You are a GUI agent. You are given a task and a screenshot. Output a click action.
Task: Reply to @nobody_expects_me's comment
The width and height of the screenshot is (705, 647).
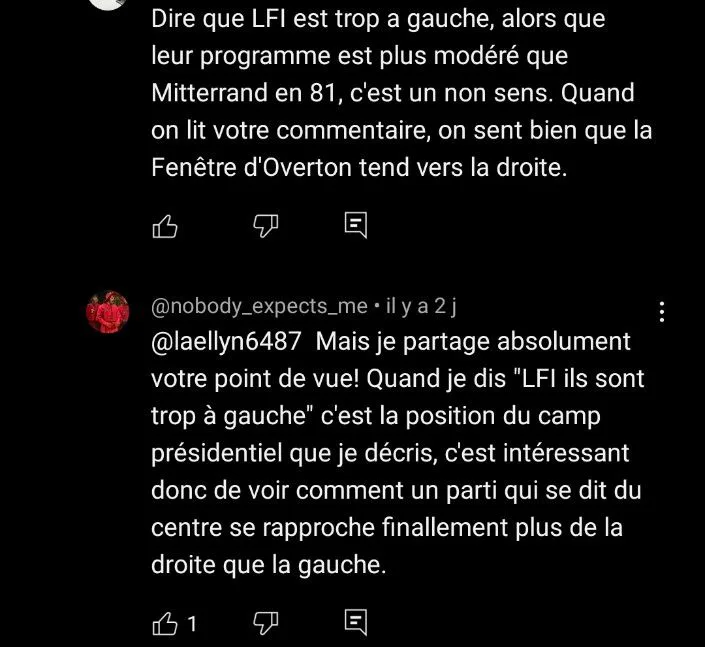pos(356,623)
